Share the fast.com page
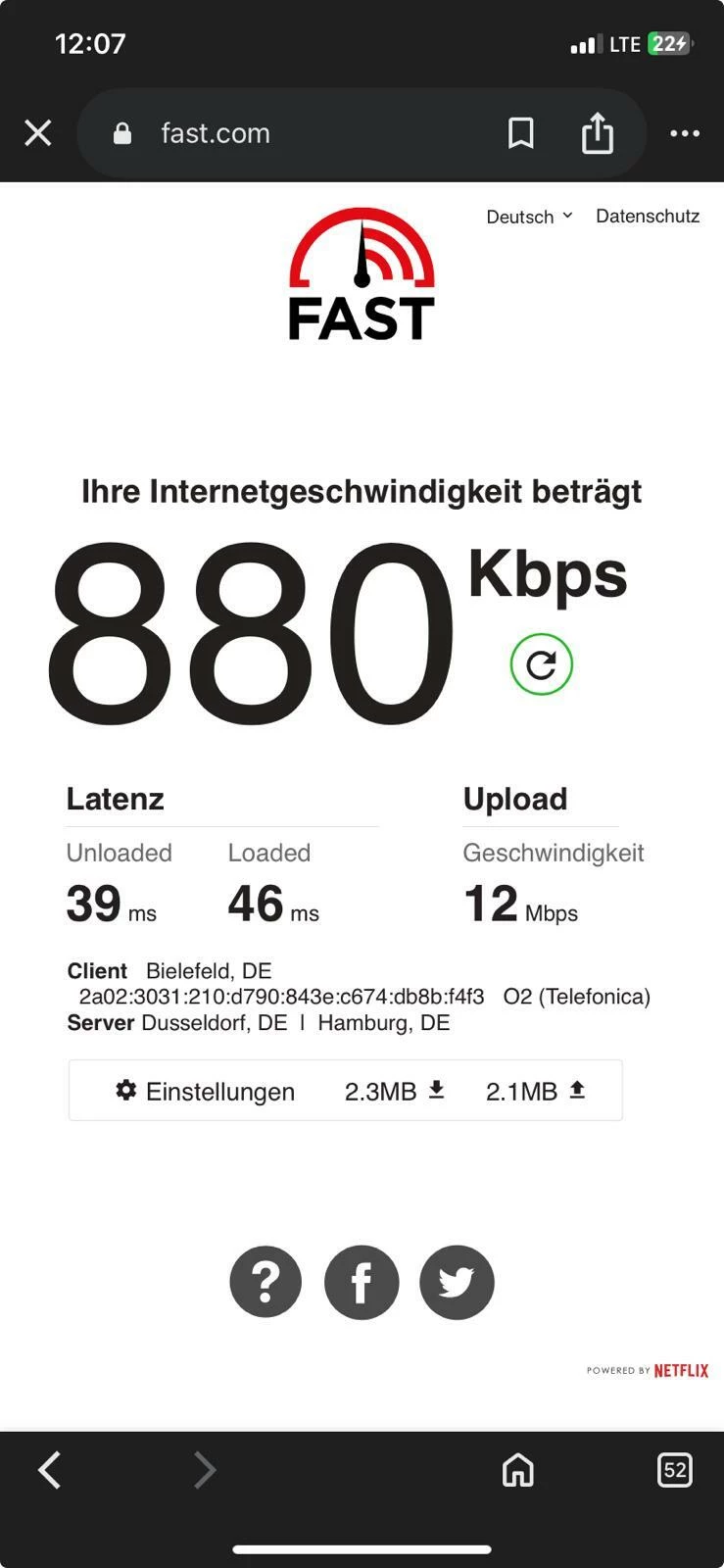Screen dimensions: 724x1568 [598, 133]
